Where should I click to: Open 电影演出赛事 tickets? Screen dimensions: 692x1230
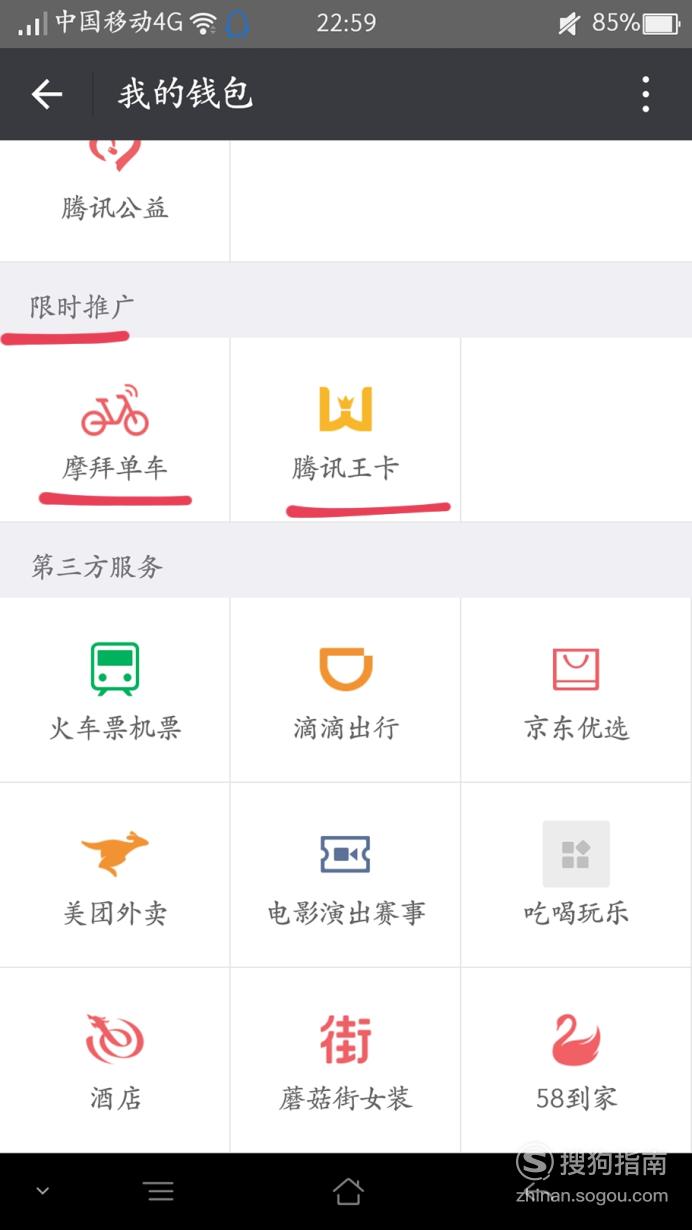pyautogui.click(x=345, y=875)
